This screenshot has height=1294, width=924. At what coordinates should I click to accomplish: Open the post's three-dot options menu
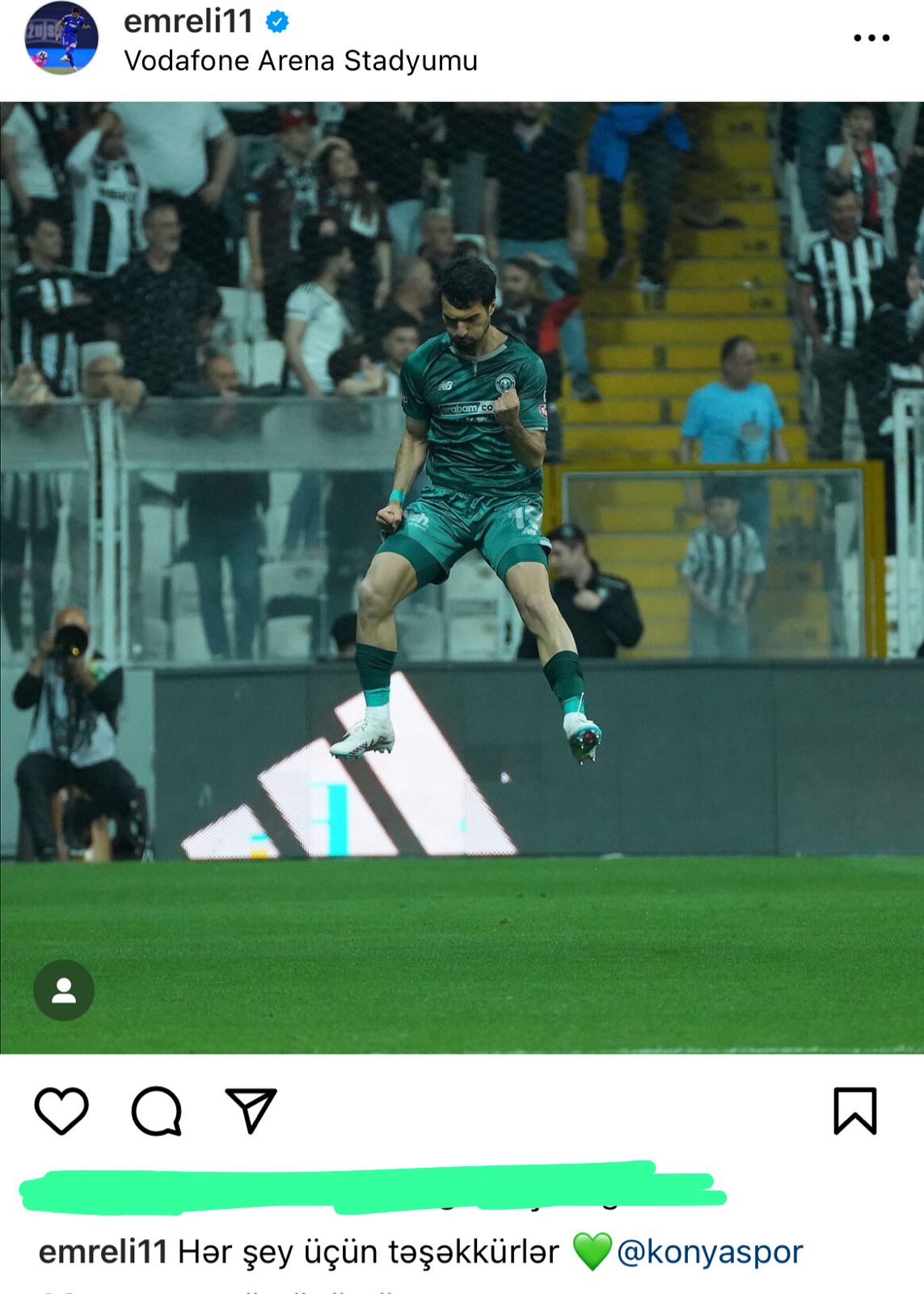pyautogui.click(x=871, y=38)
